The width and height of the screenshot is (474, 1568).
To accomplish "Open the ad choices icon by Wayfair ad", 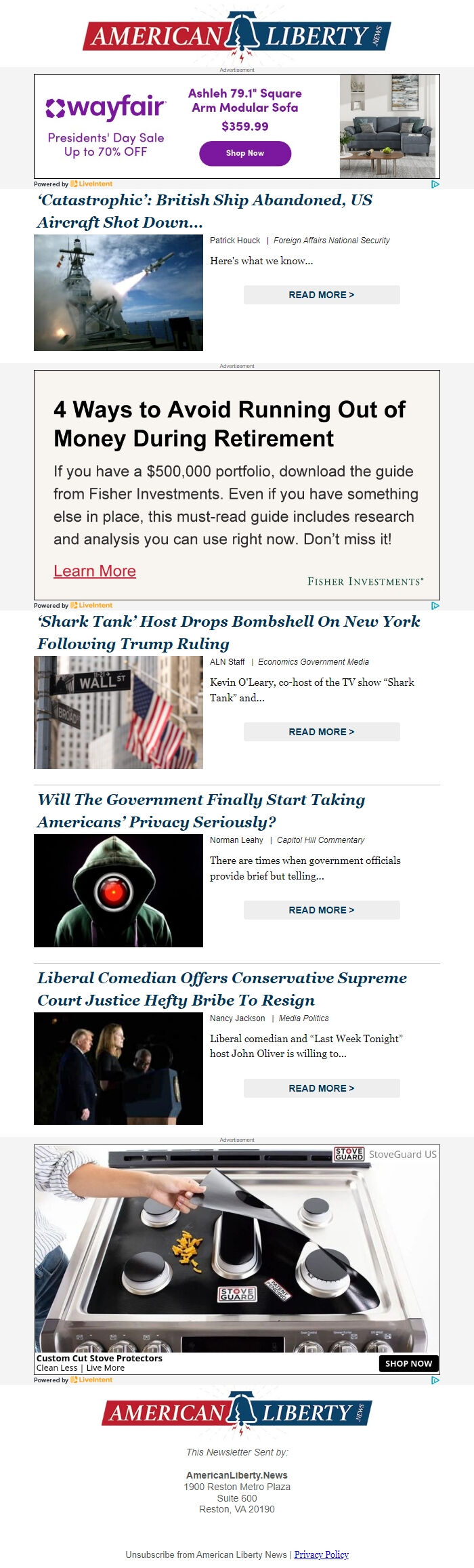I will pos(435,184).
